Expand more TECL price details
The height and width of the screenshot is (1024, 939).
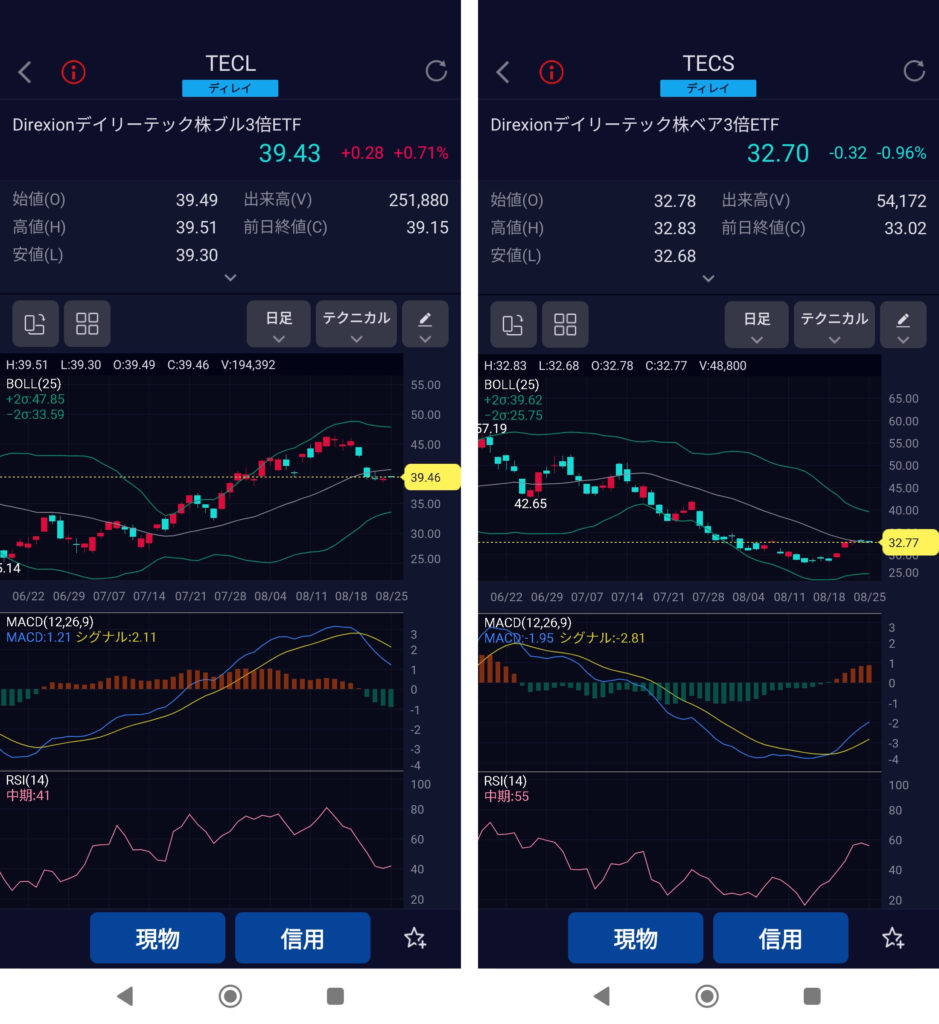tap(231, 278)
